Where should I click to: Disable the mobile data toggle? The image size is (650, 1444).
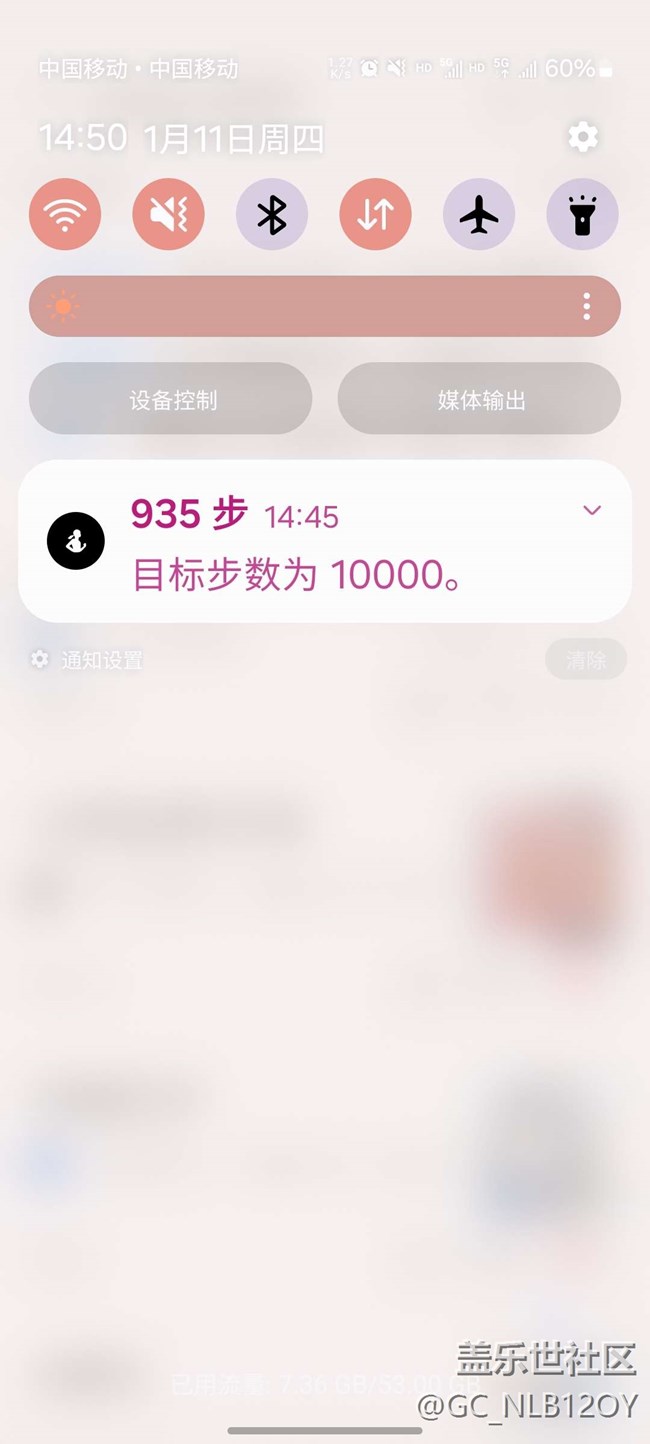click(375, 214)
